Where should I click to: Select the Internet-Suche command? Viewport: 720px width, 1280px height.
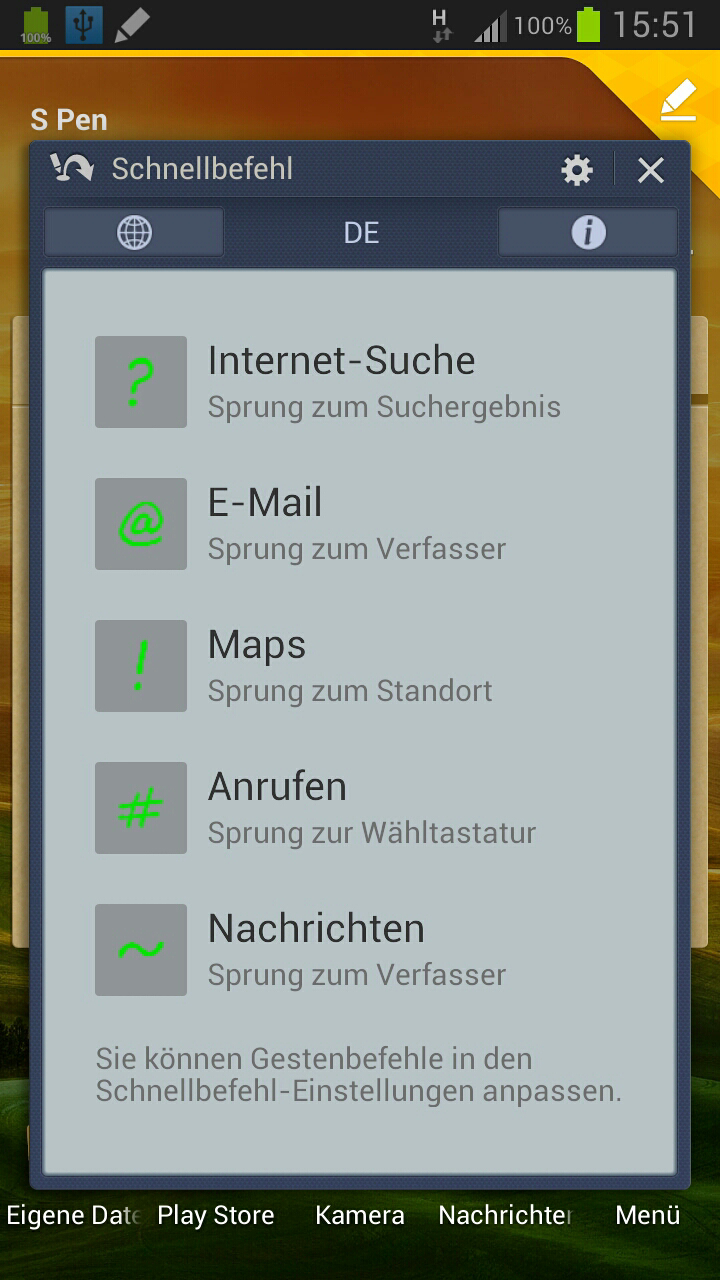pos(340,382)
